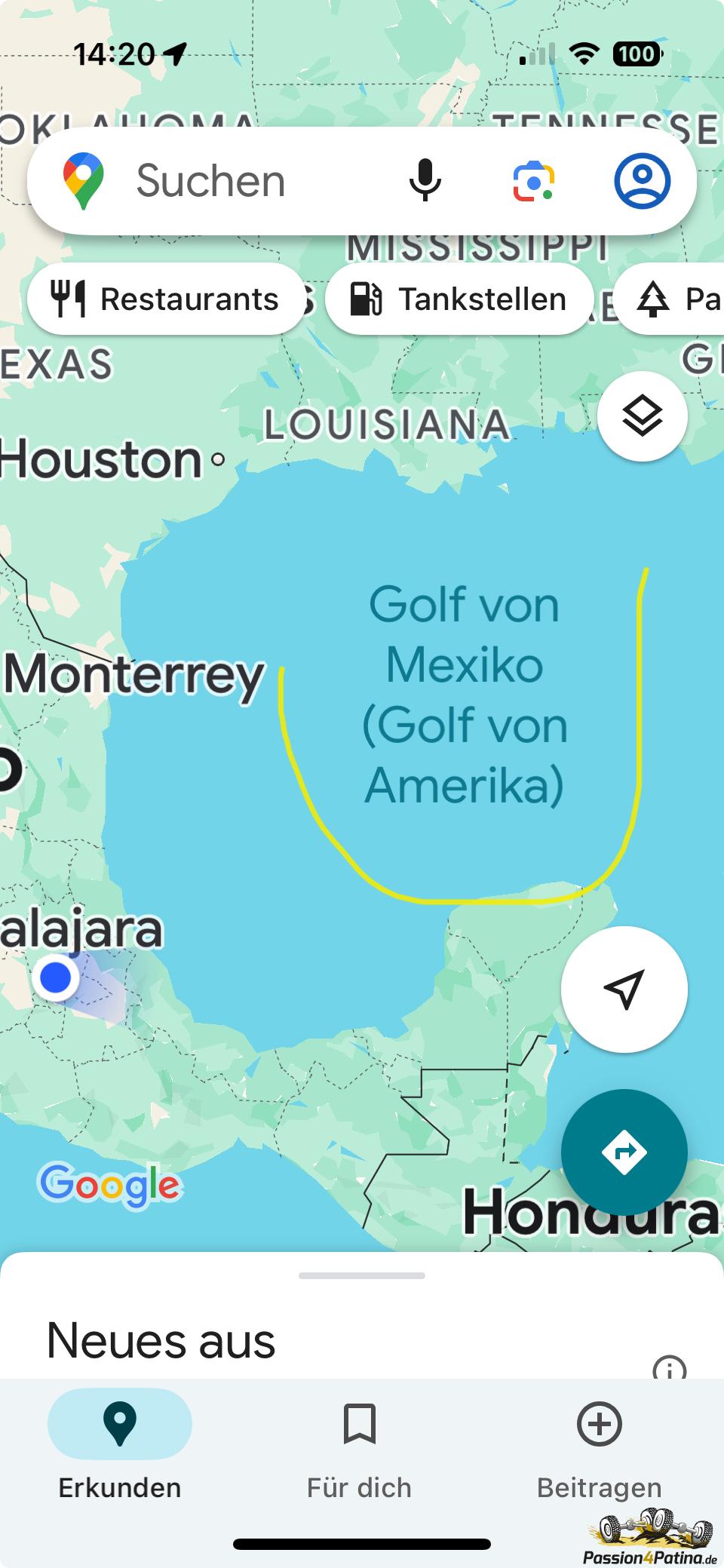724x1568 pixels.
Task: Tap the info icon beside Neues aus
Action: click(670, 1368)
